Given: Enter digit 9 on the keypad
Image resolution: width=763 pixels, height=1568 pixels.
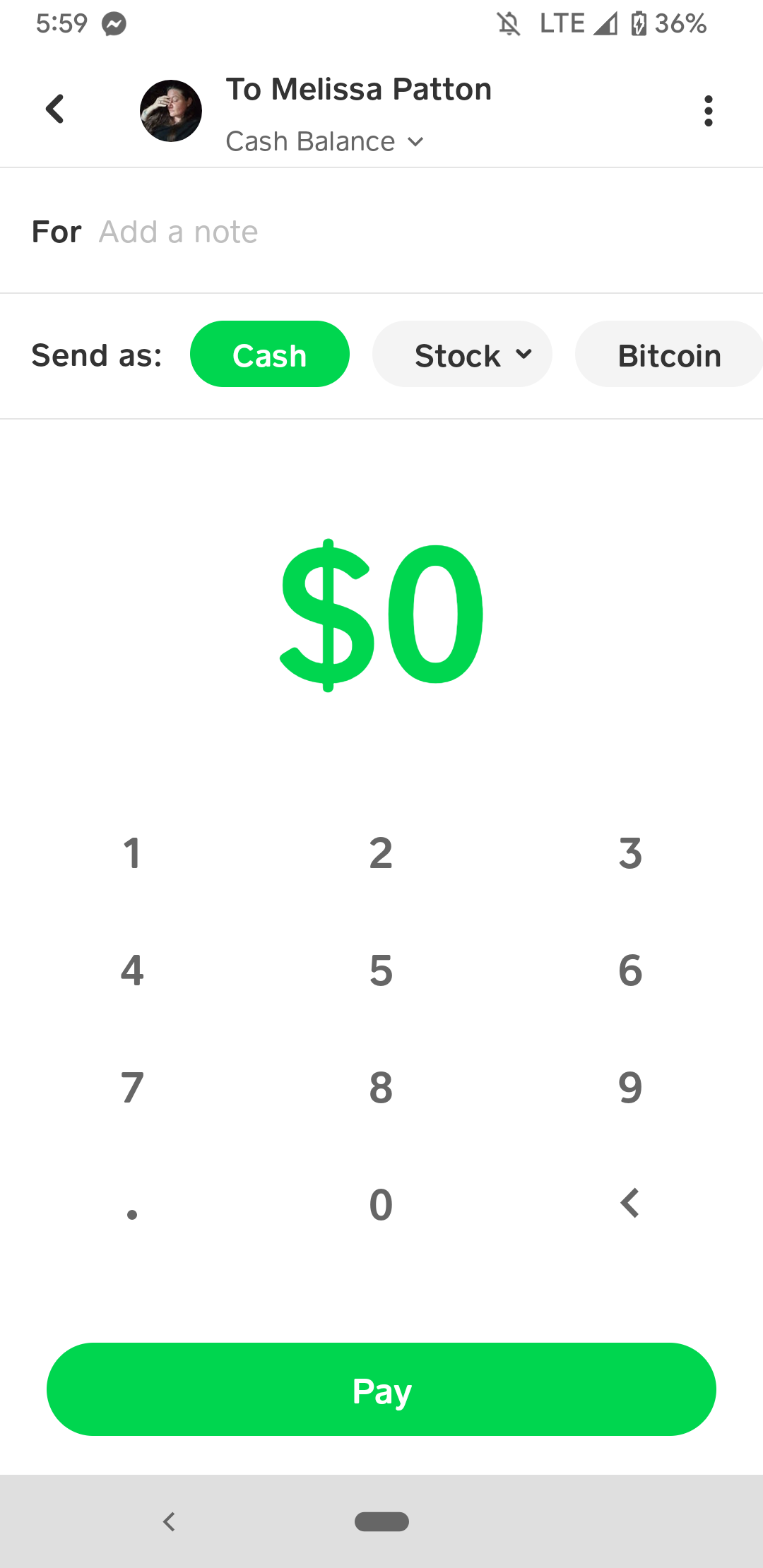Looking at the screenshot, I should [630, 1088].
